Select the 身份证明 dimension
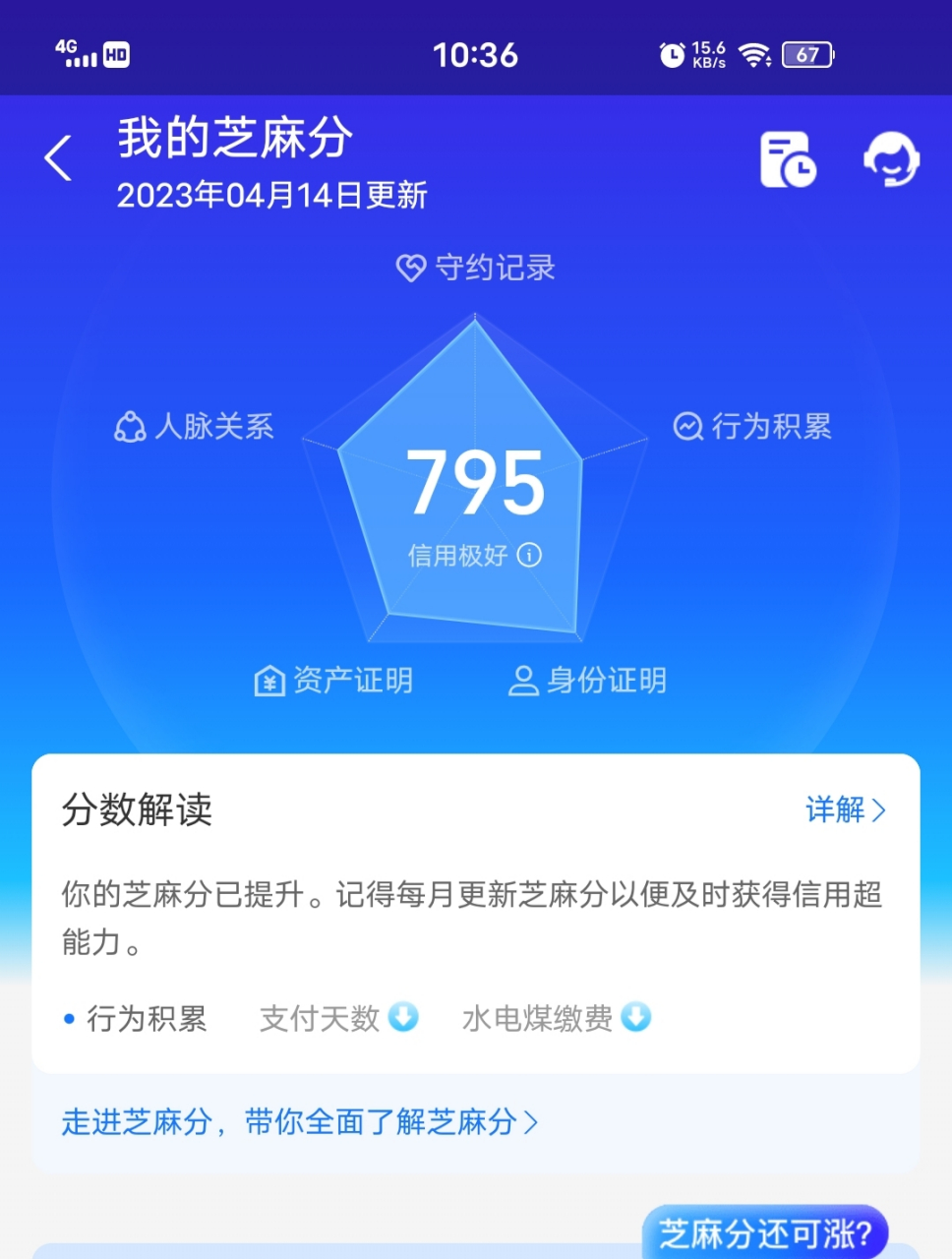Image resolution: width=952 pixels, height=1259 pixels. (x=588, y=680)
